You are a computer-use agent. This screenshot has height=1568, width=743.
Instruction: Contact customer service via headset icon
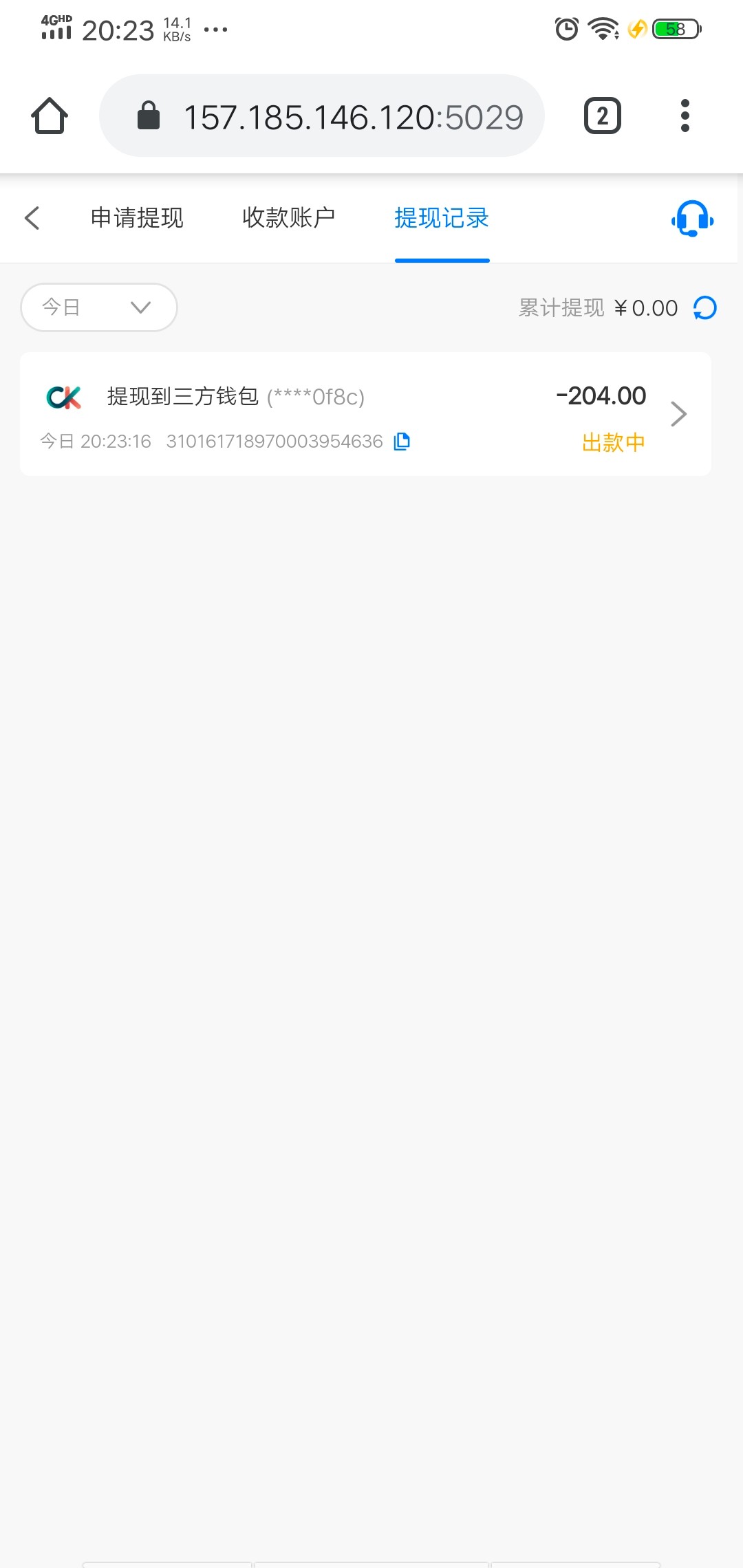click(x=692, y=219)
